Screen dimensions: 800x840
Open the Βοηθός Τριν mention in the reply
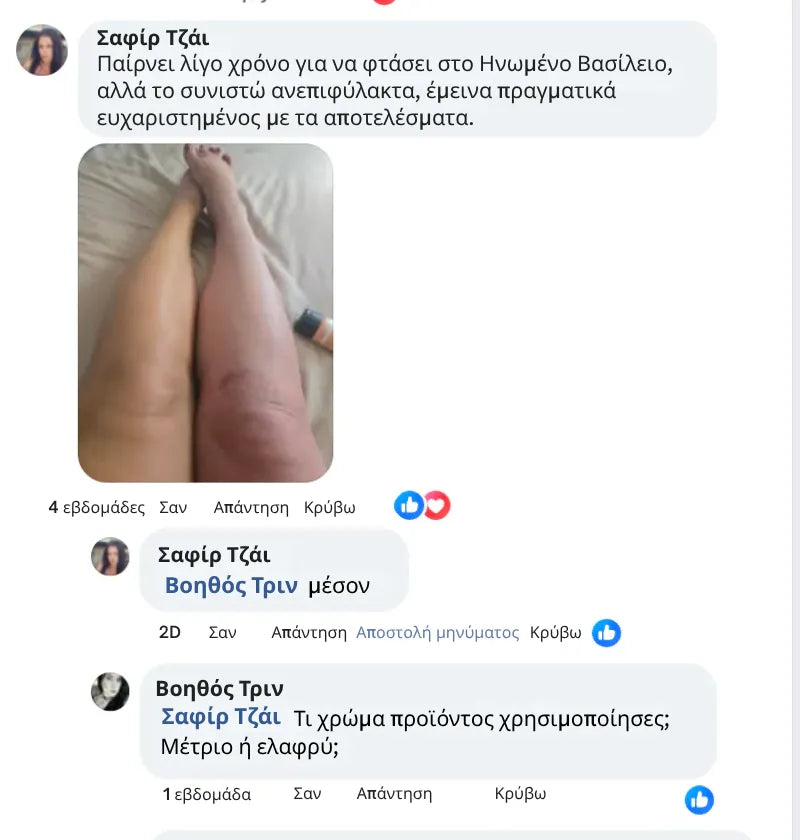[x=231, y=586]
